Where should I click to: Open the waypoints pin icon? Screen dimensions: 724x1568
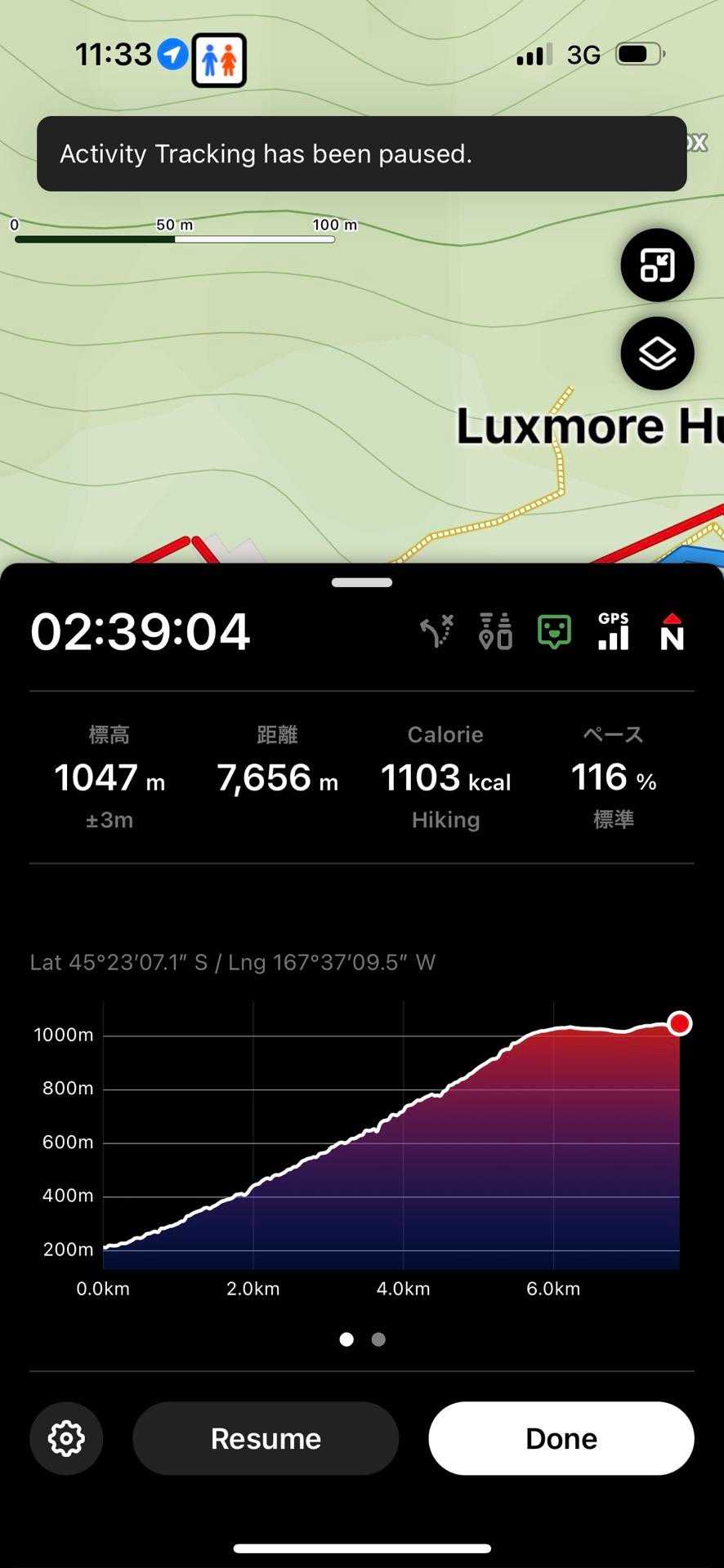495,632
